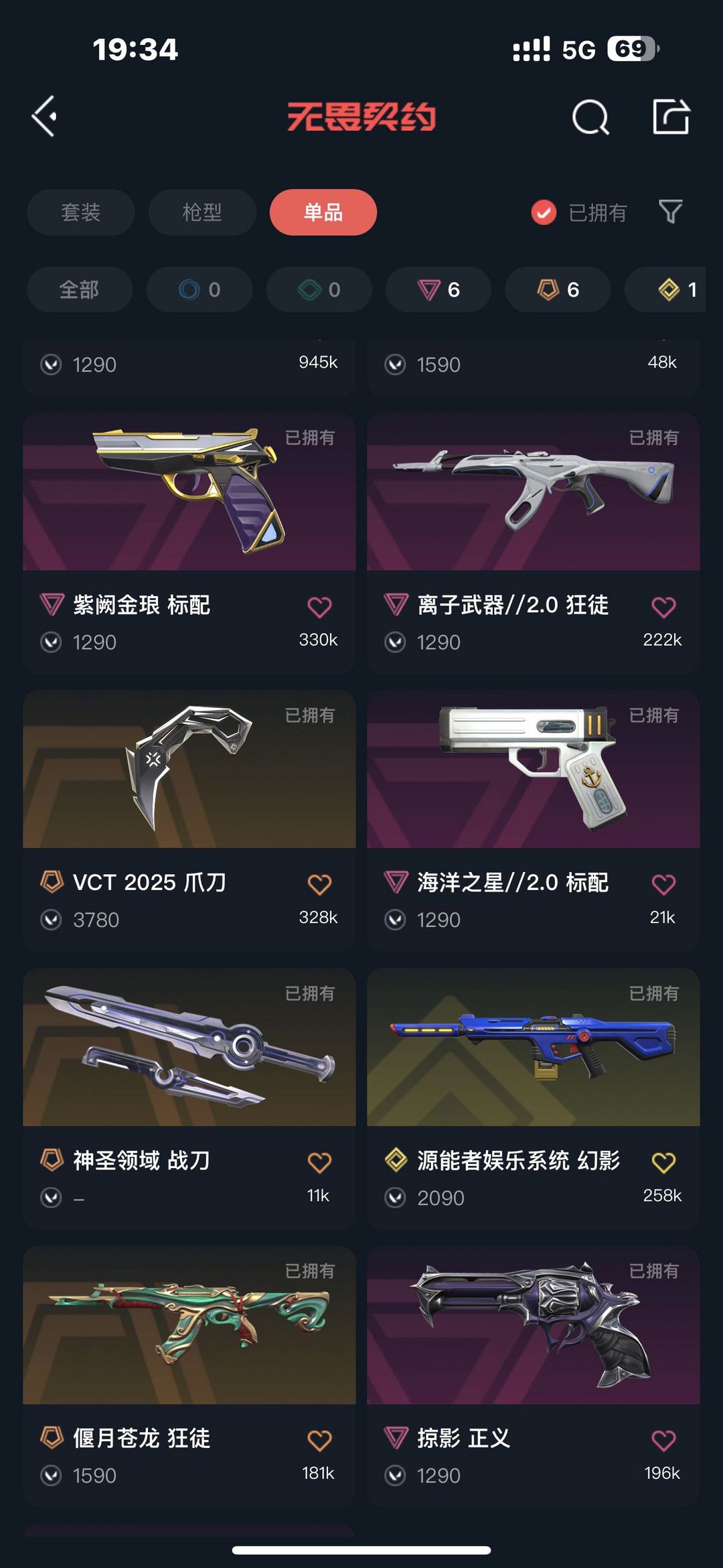Open the VCT 2025 爪刀 card

pos(189,821)
